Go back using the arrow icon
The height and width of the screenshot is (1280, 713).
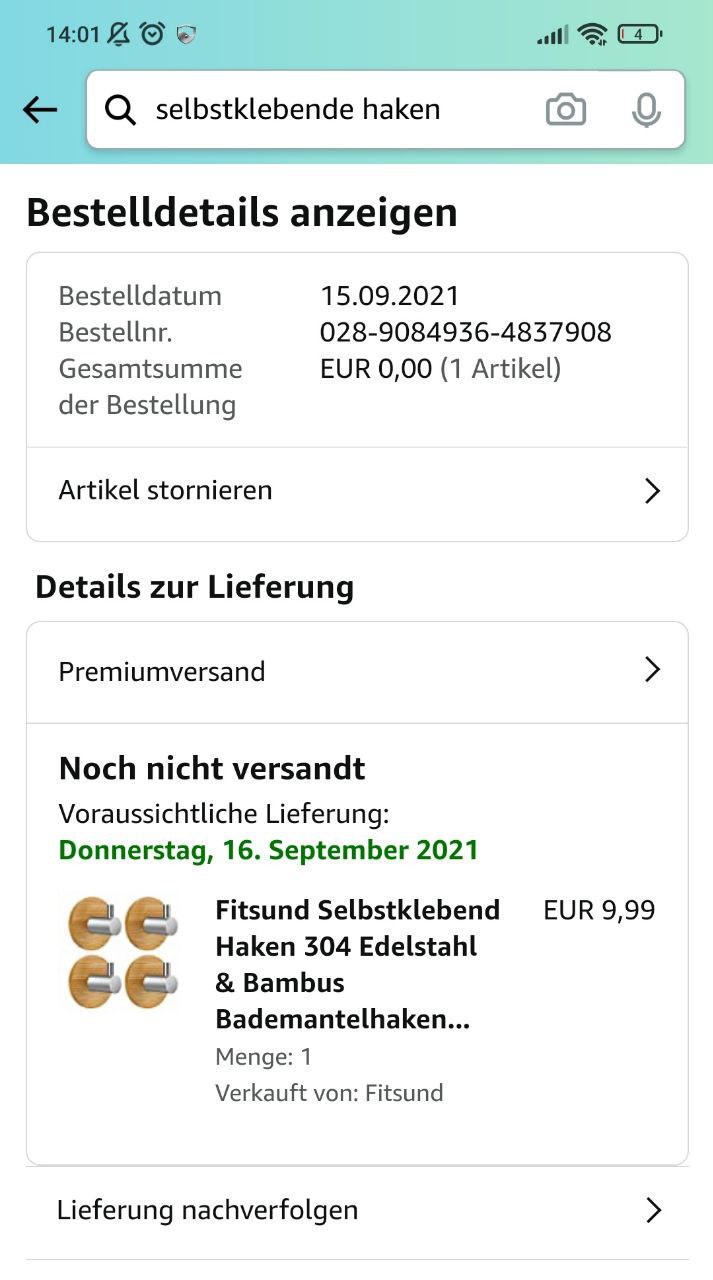tap(40, 110)
